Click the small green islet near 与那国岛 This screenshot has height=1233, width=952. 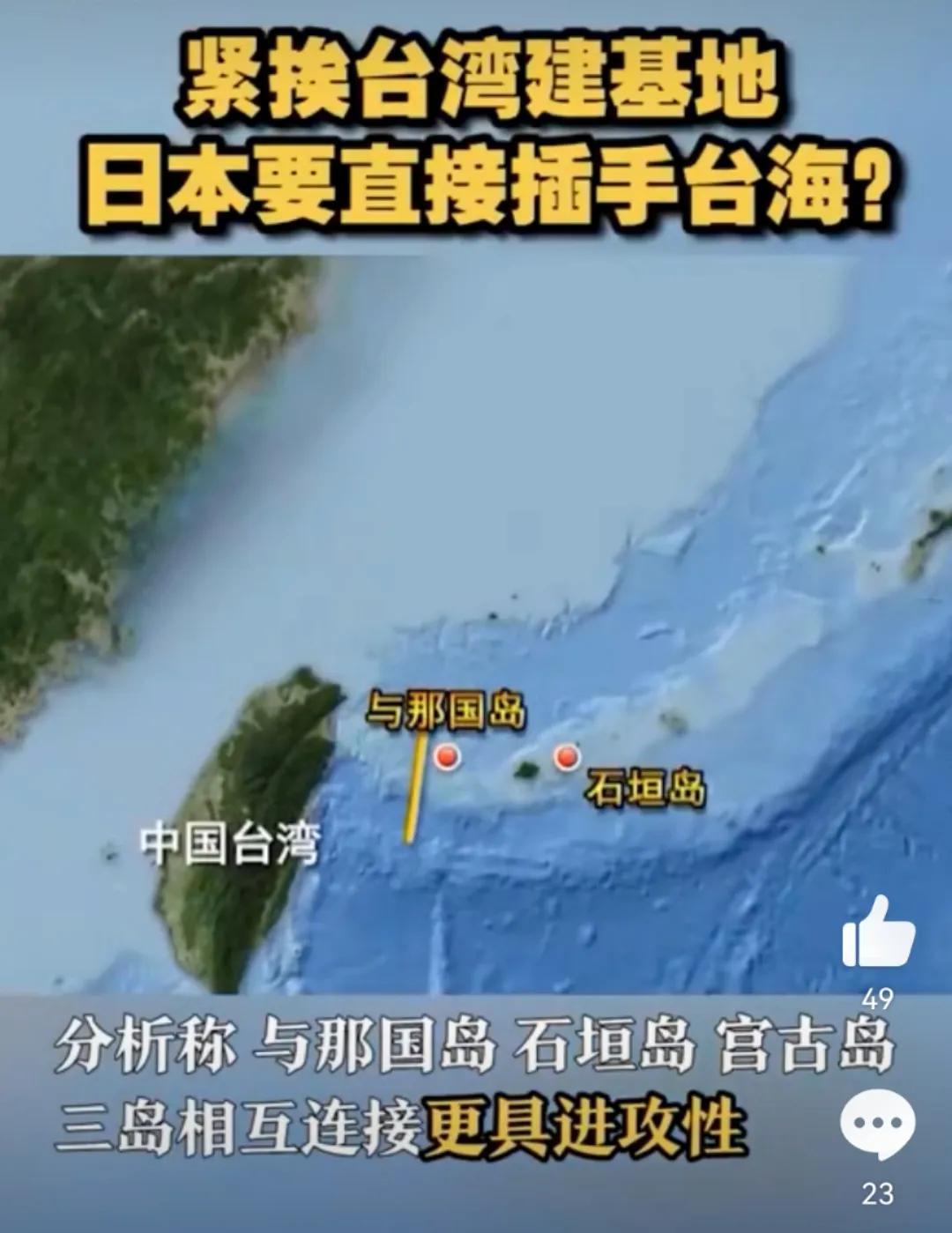pyautogui.click(x=524, y=769)
